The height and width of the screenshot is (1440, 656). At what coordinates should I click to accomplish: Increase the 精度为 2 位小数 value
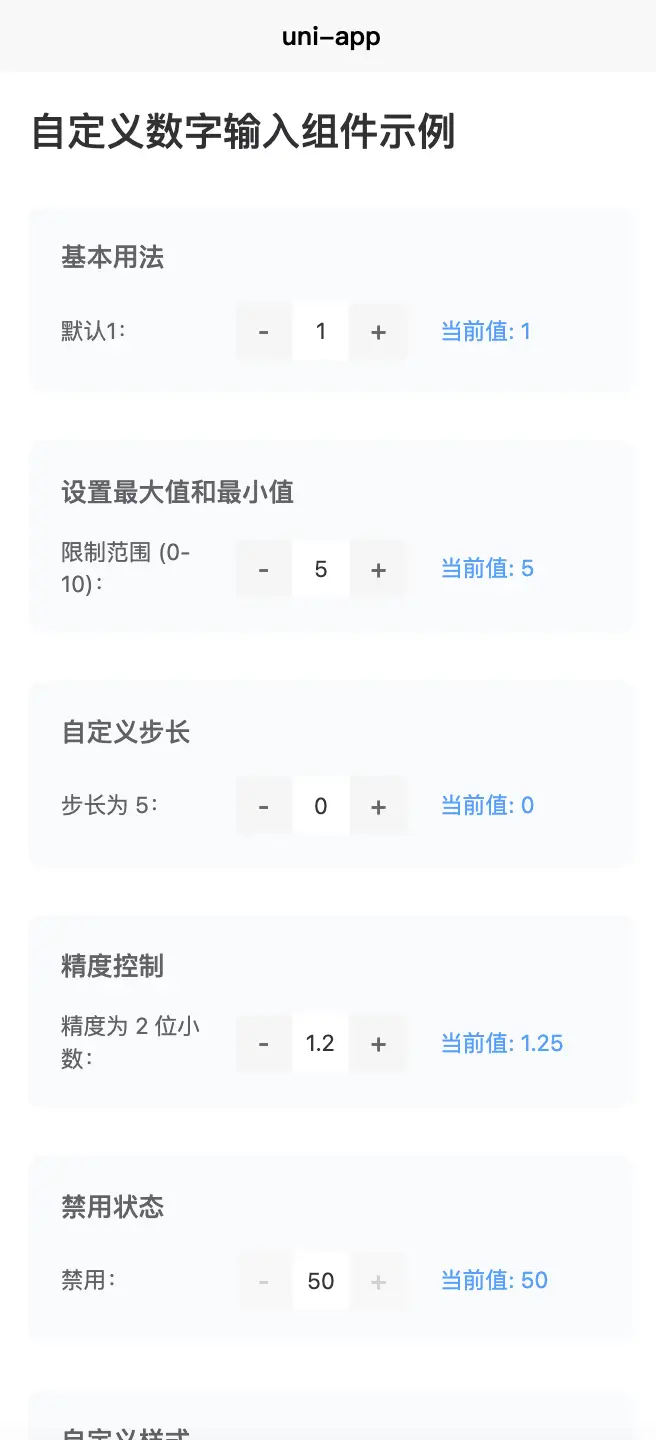pyautogui.click(x=378, y=1044)
